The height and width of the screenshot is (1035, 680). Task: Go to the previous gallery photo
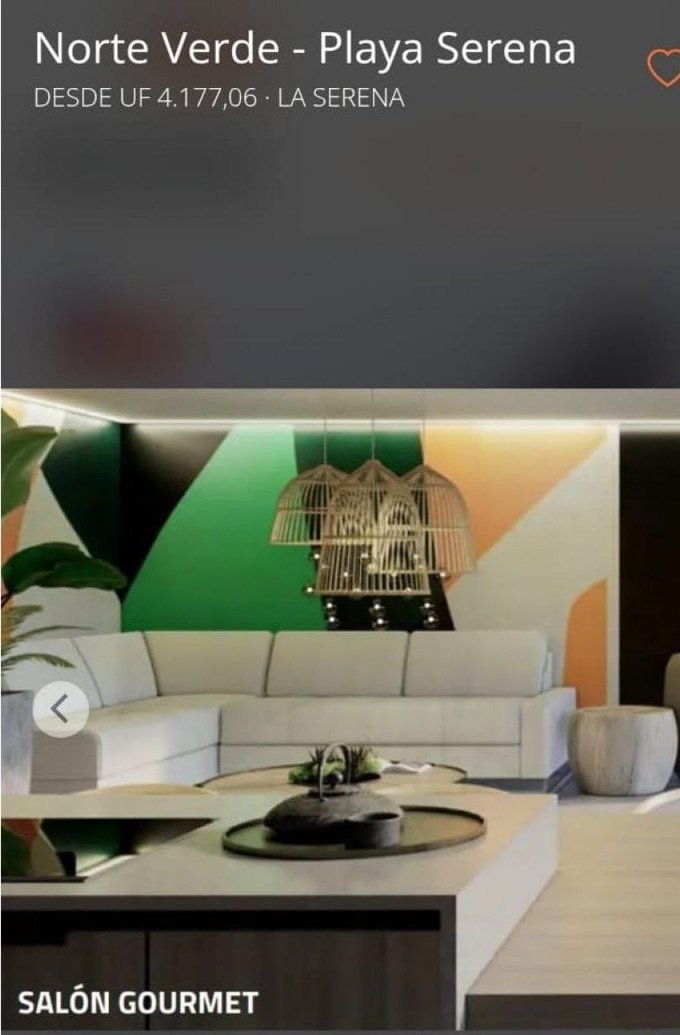tap(60, 709)
